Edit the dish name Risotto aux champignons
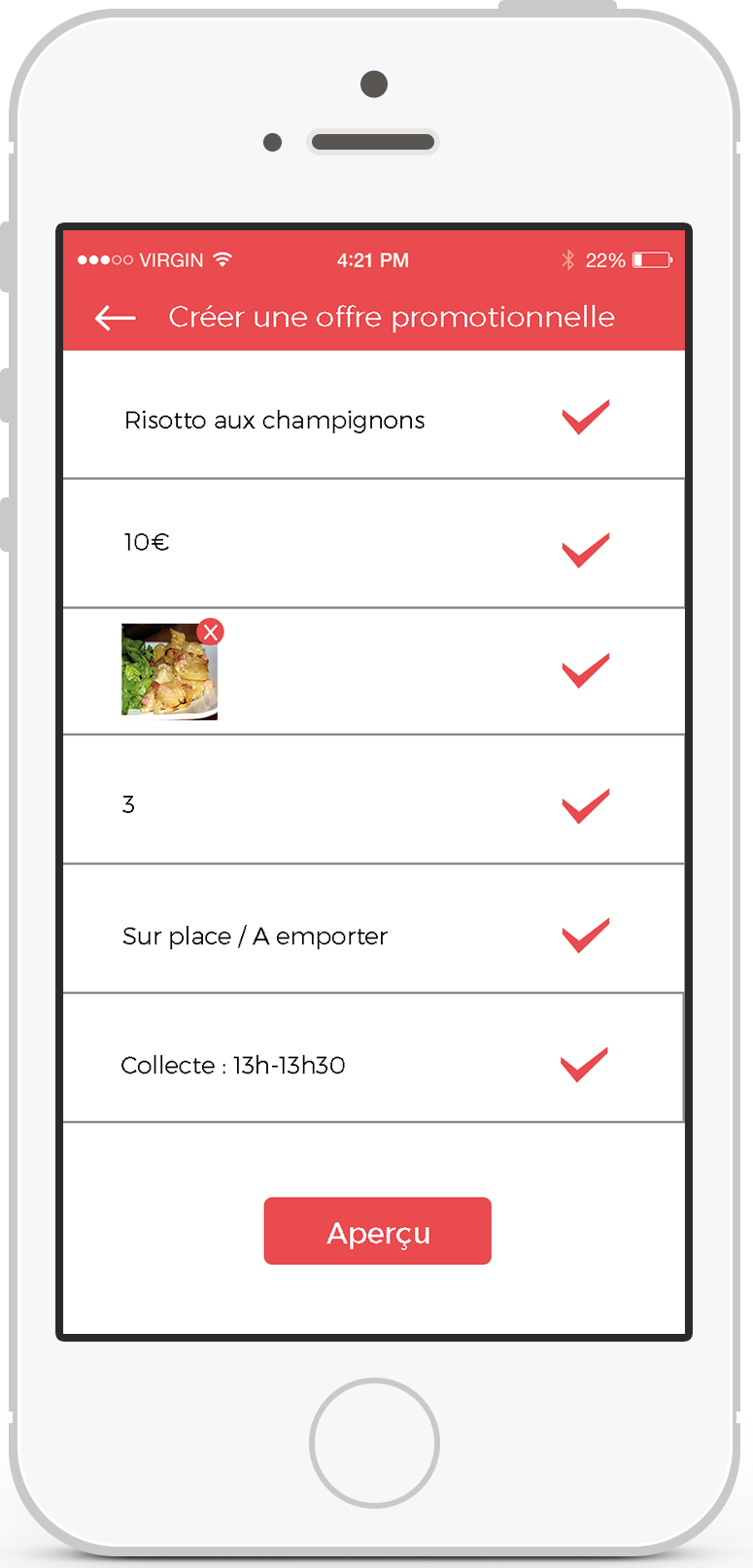 tap(275, 421)
